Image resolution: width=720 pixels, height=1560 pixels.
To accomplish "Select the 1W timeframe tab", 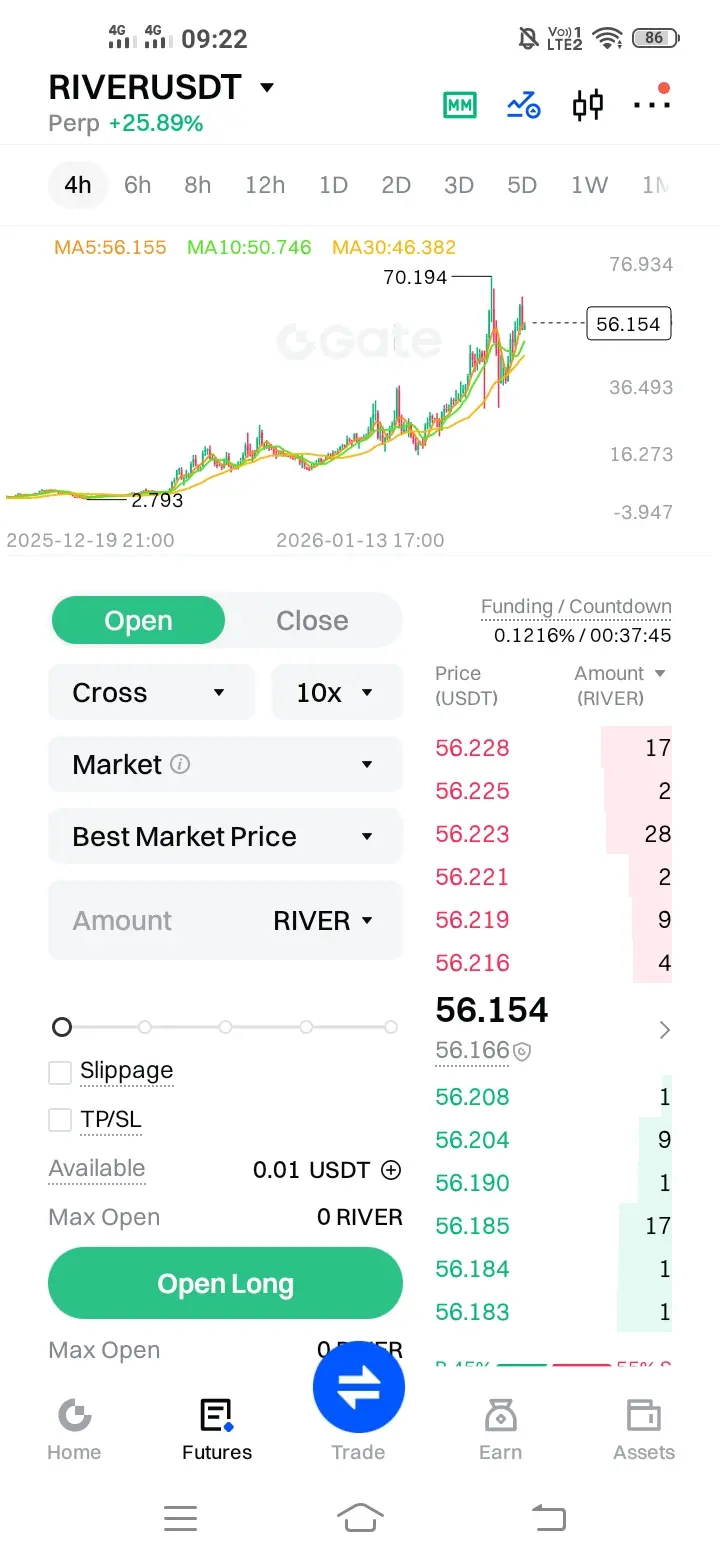I will tap(589, 184).
